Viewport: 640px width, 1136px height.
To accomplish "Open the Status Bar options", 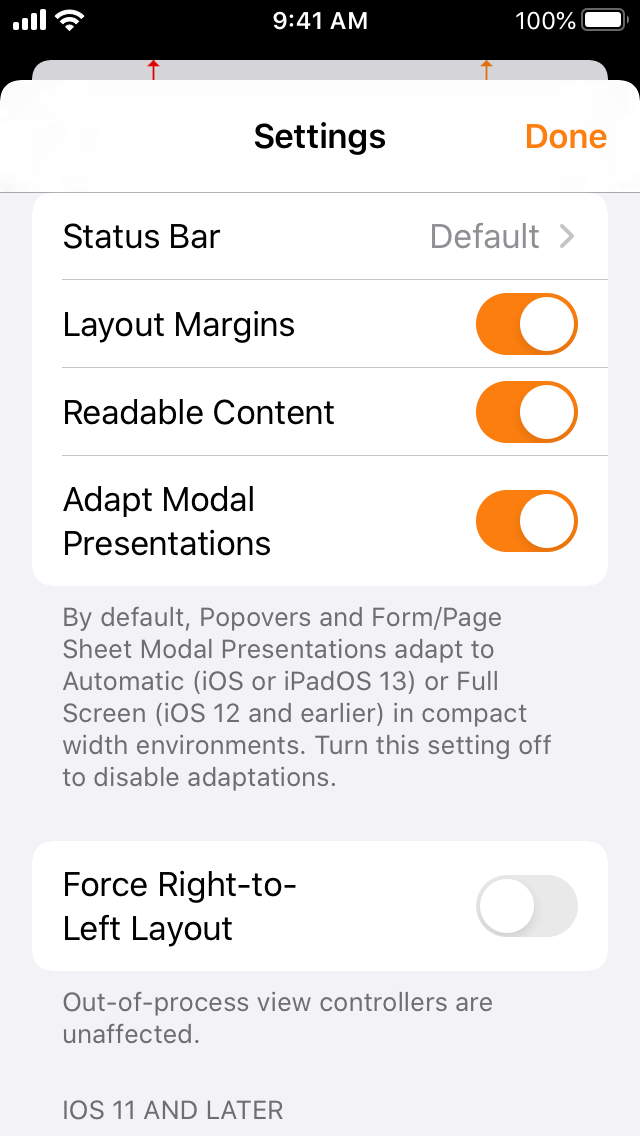I will pyautogui.click(x=320, y=236).
